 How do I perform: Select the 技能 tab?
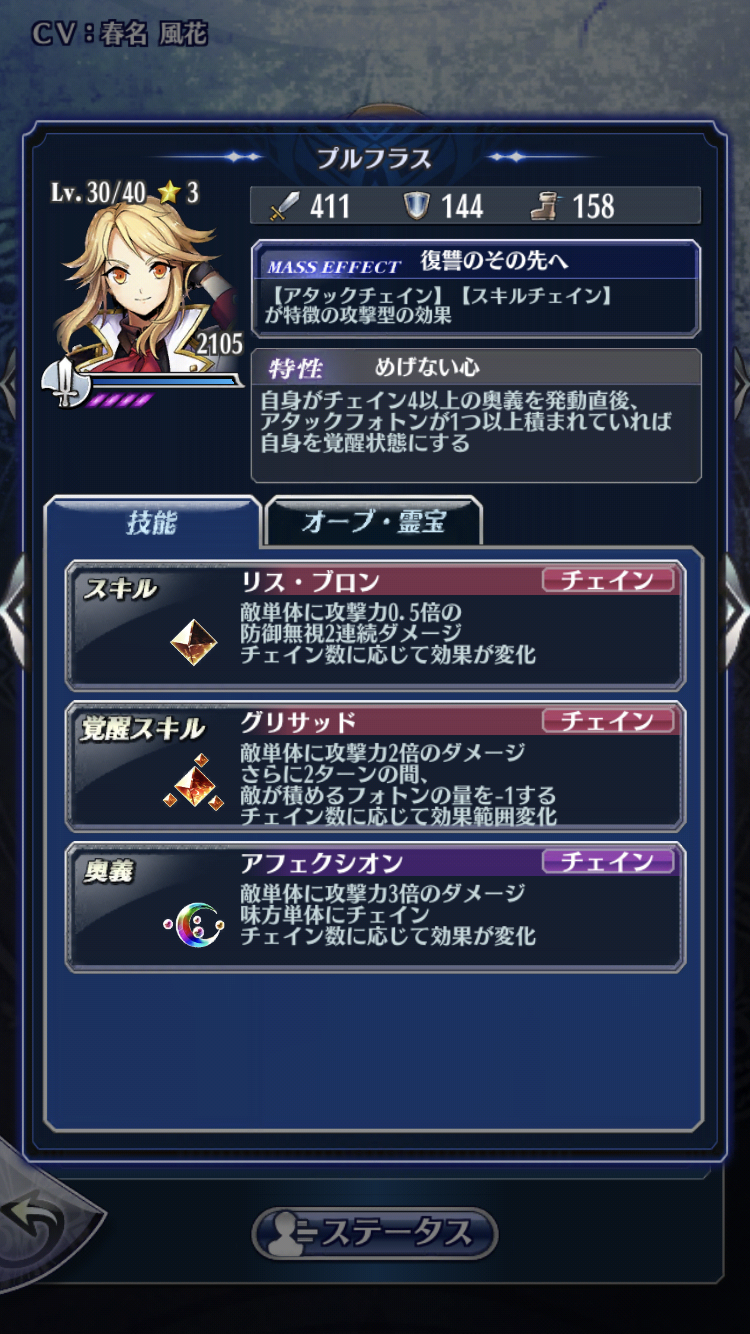coord(152,522)
